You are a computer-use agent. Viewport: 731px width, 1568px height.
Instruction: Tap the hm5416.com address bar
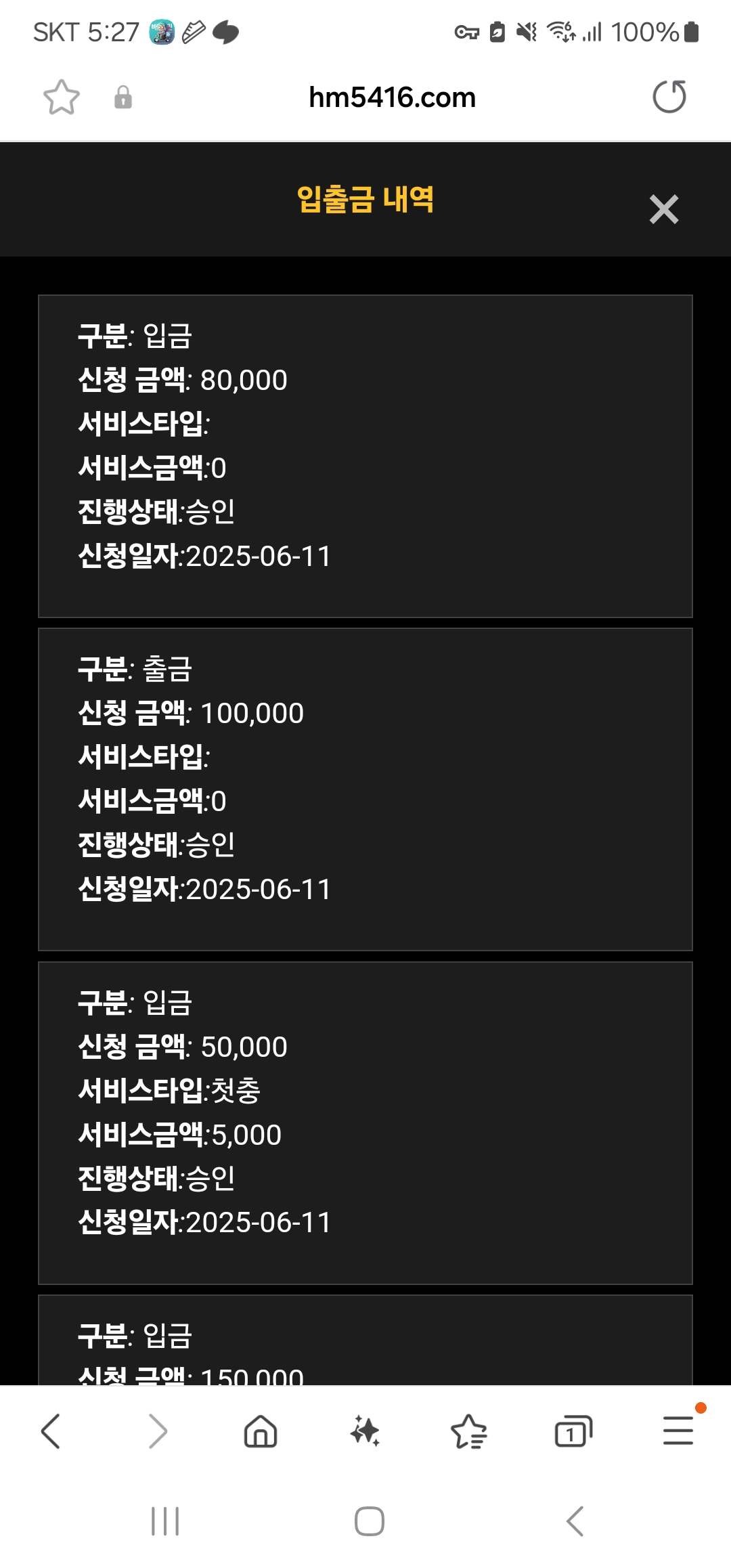point(392,97)
